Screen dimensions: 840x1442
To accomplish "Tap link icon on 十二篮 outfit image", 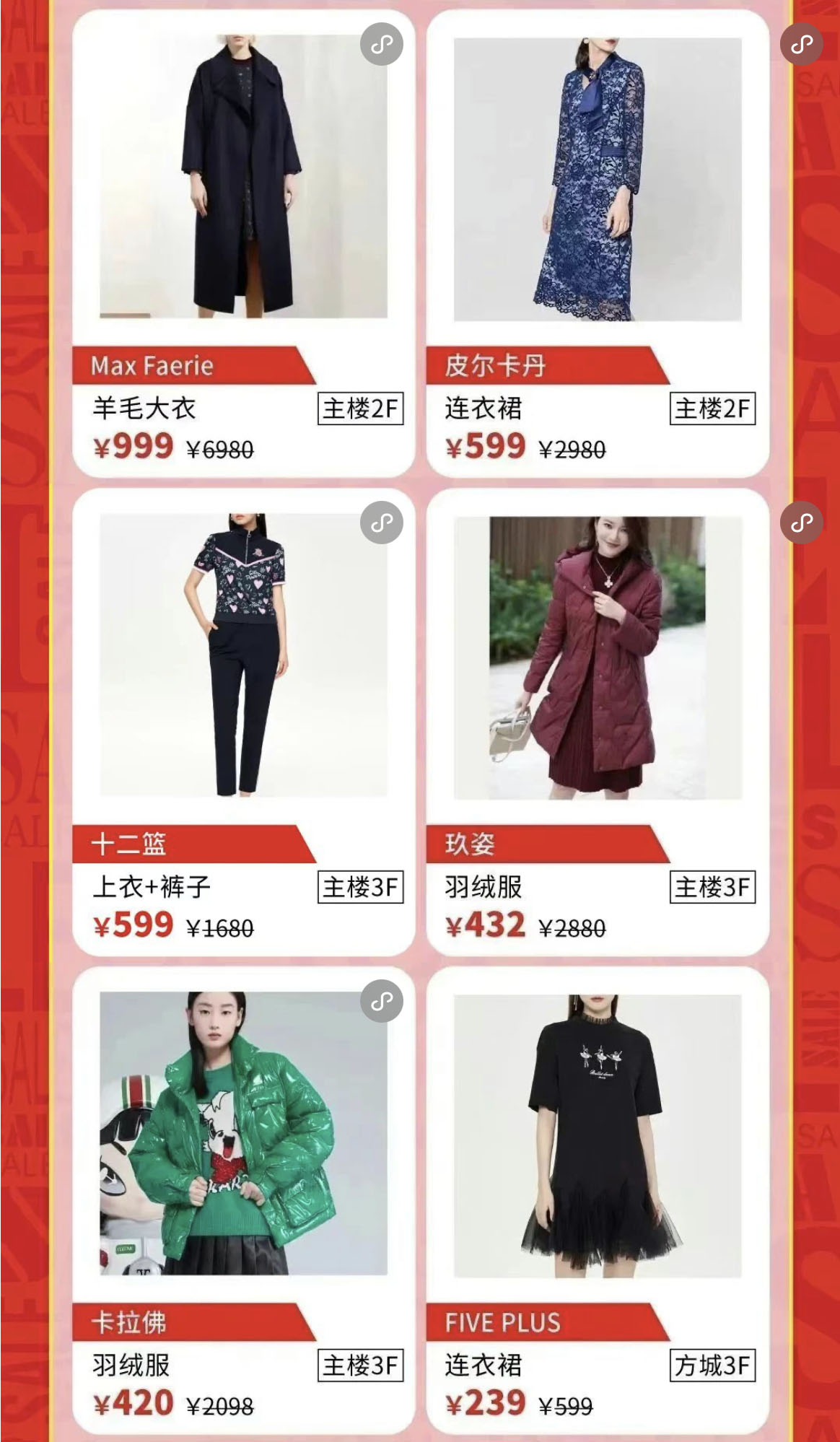I will tap(382, 523).
